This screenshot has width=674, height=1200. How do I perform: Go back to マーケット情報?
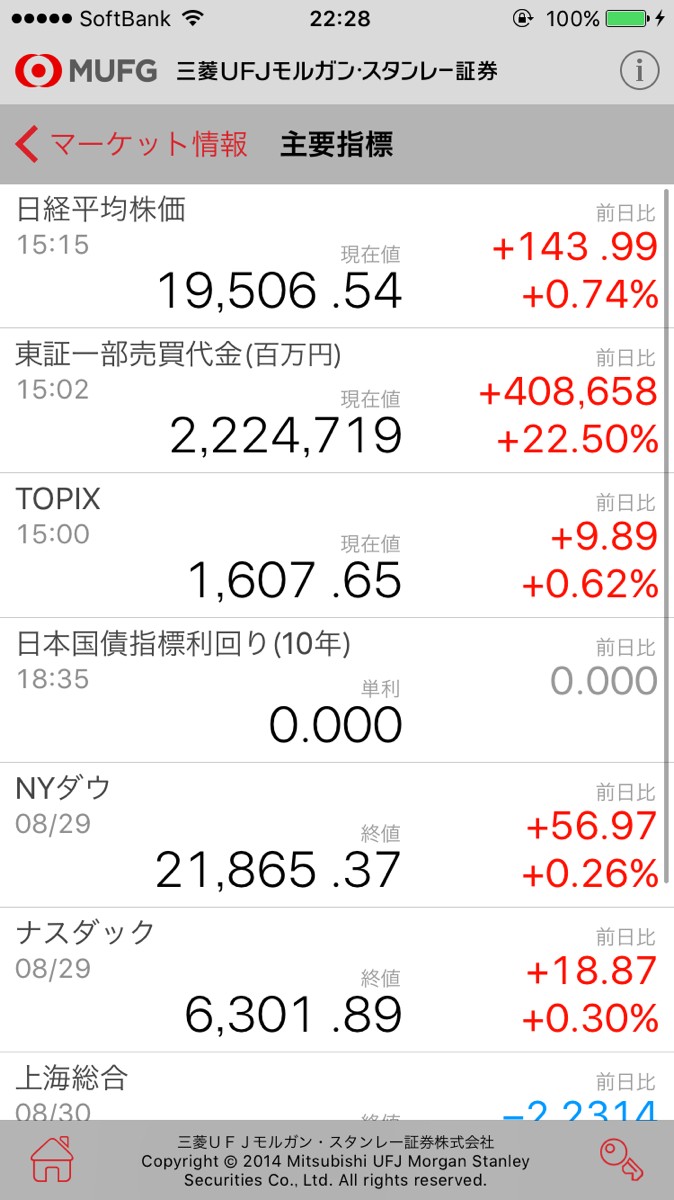pos(132,145)
